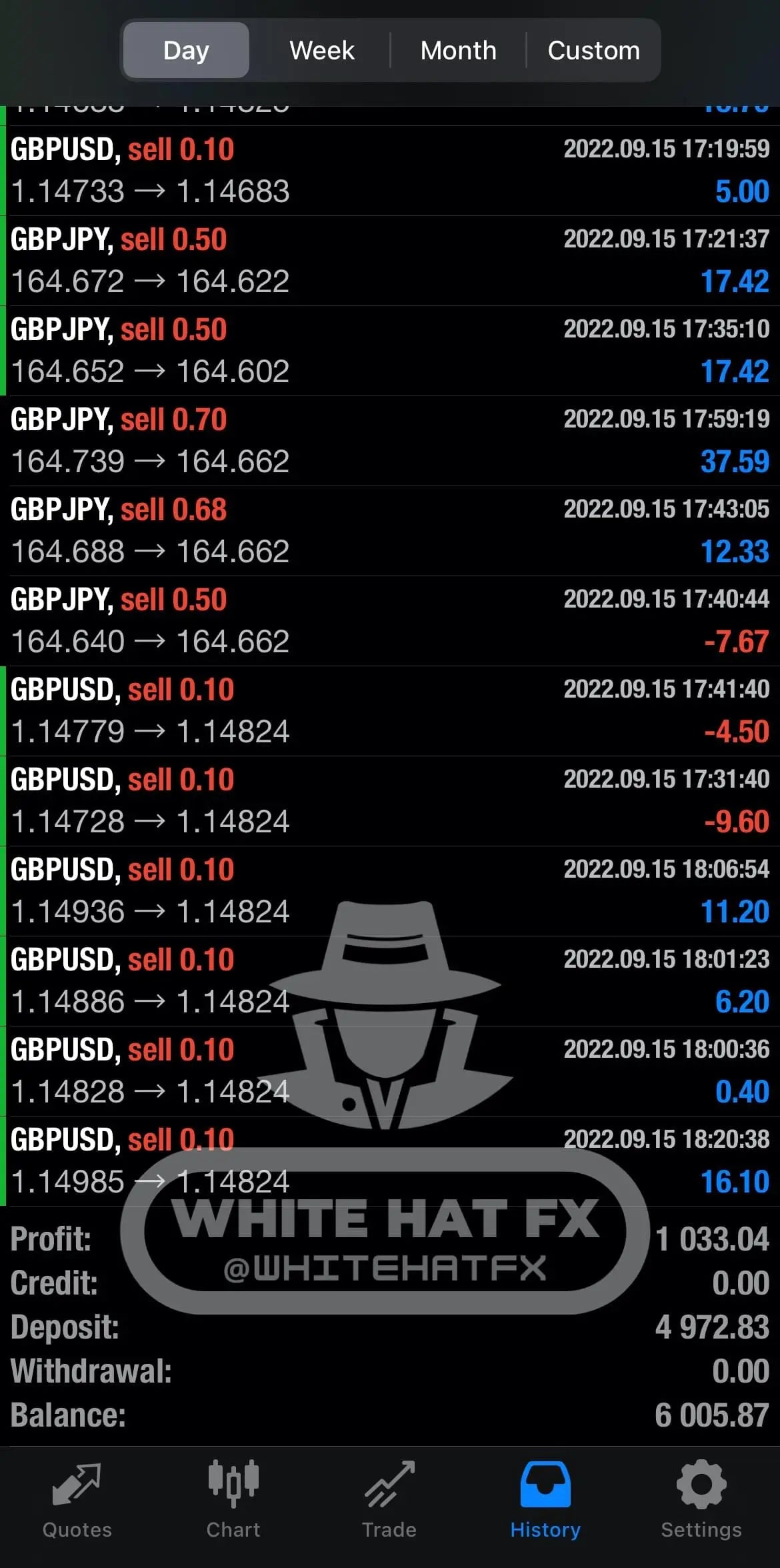
Task: View the GBPJPY trade closed at 17:35:10
Action: pos(390,351)
